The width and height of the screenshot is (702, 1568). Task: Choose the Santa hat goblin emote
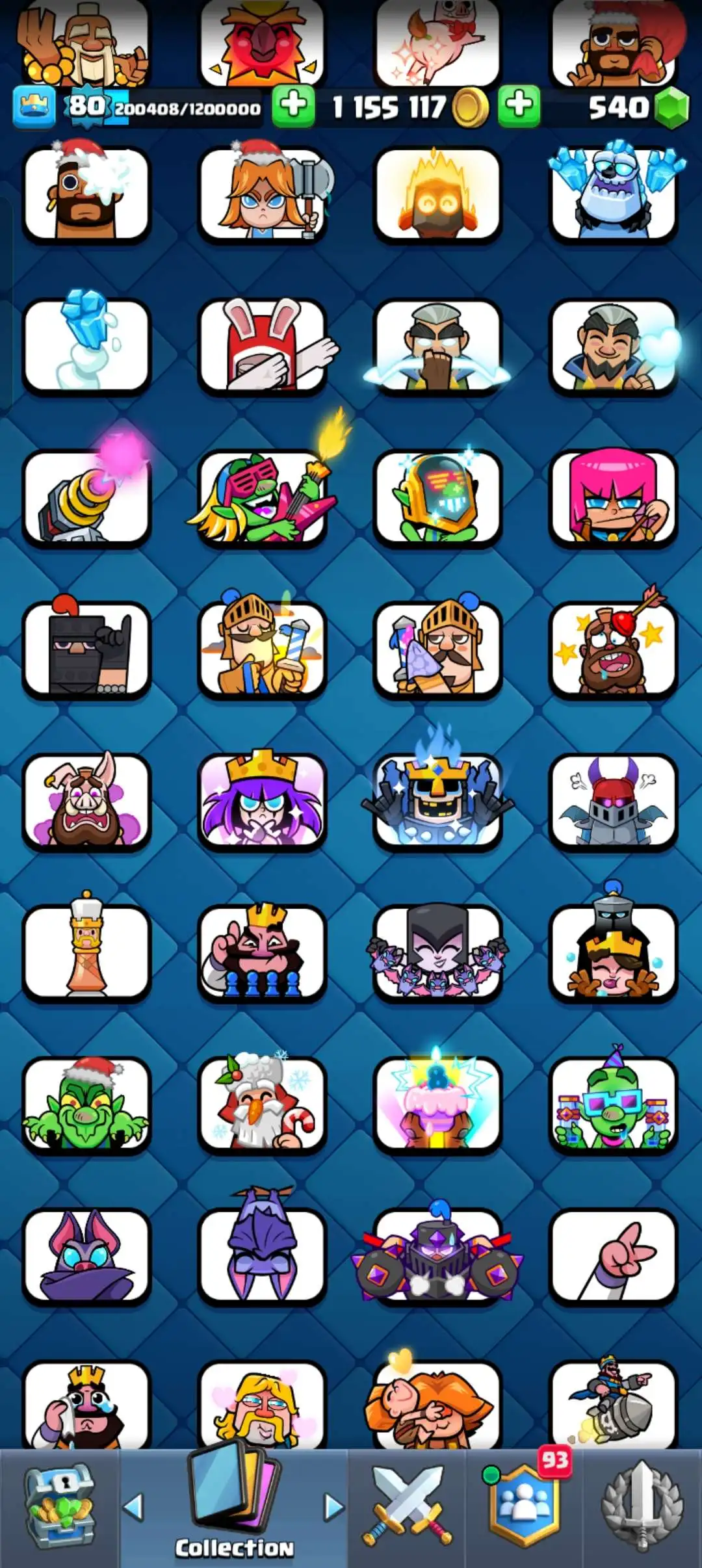(x=86, y=1103)
